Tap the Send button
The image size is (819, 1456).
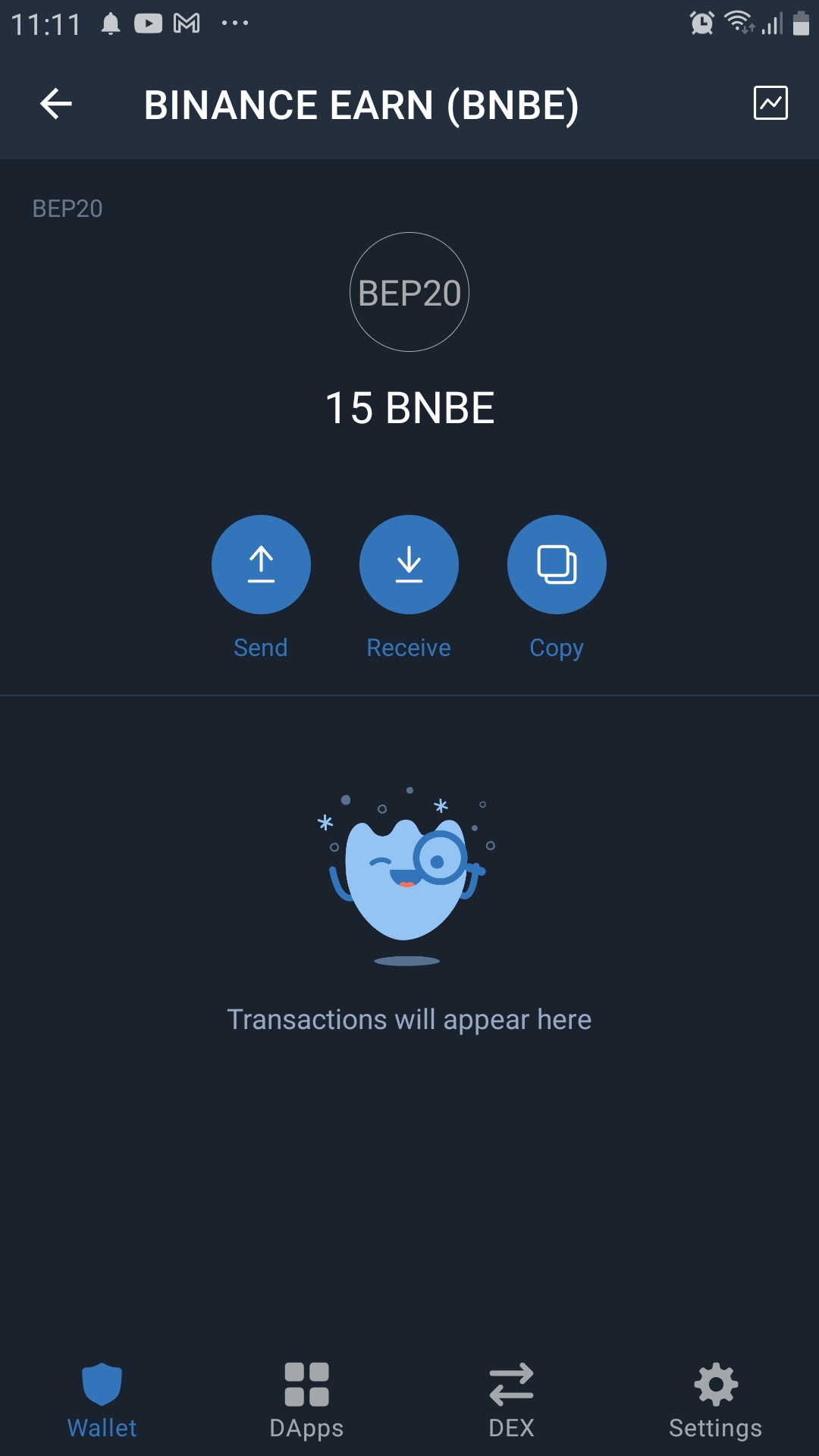click(261, 565)
